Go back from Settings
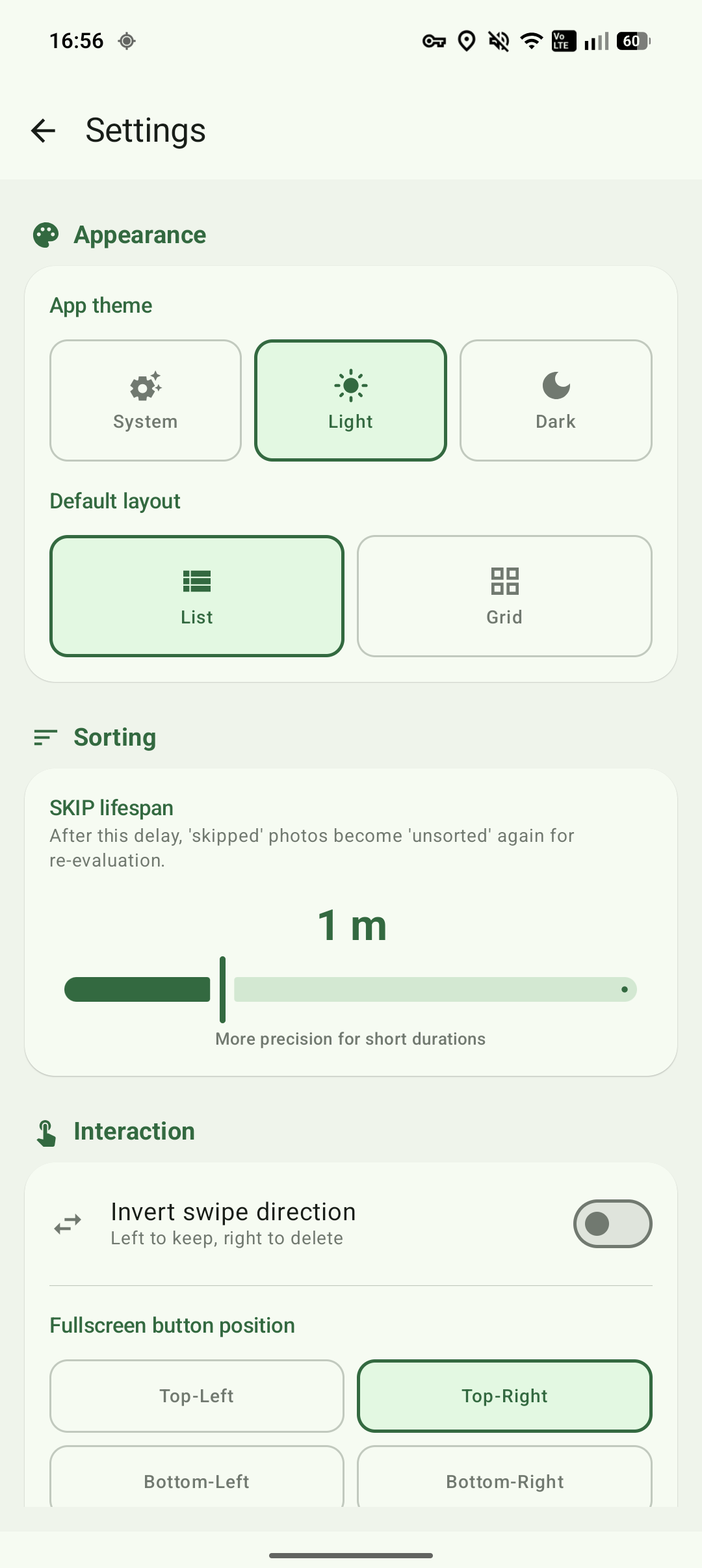The width and height of the screenshot is (702, 1568). (44, 131)
